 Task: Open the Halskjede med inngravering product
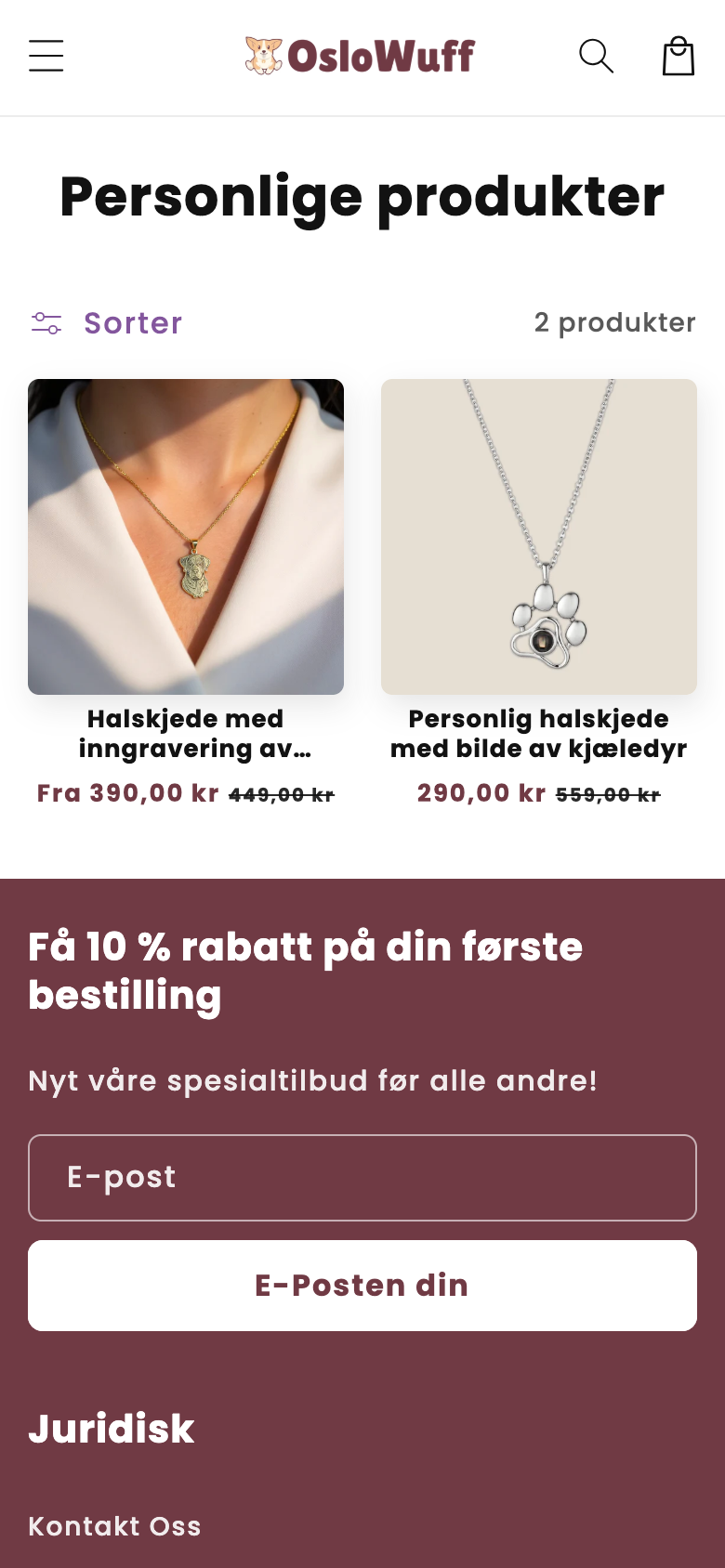[186, 537]
